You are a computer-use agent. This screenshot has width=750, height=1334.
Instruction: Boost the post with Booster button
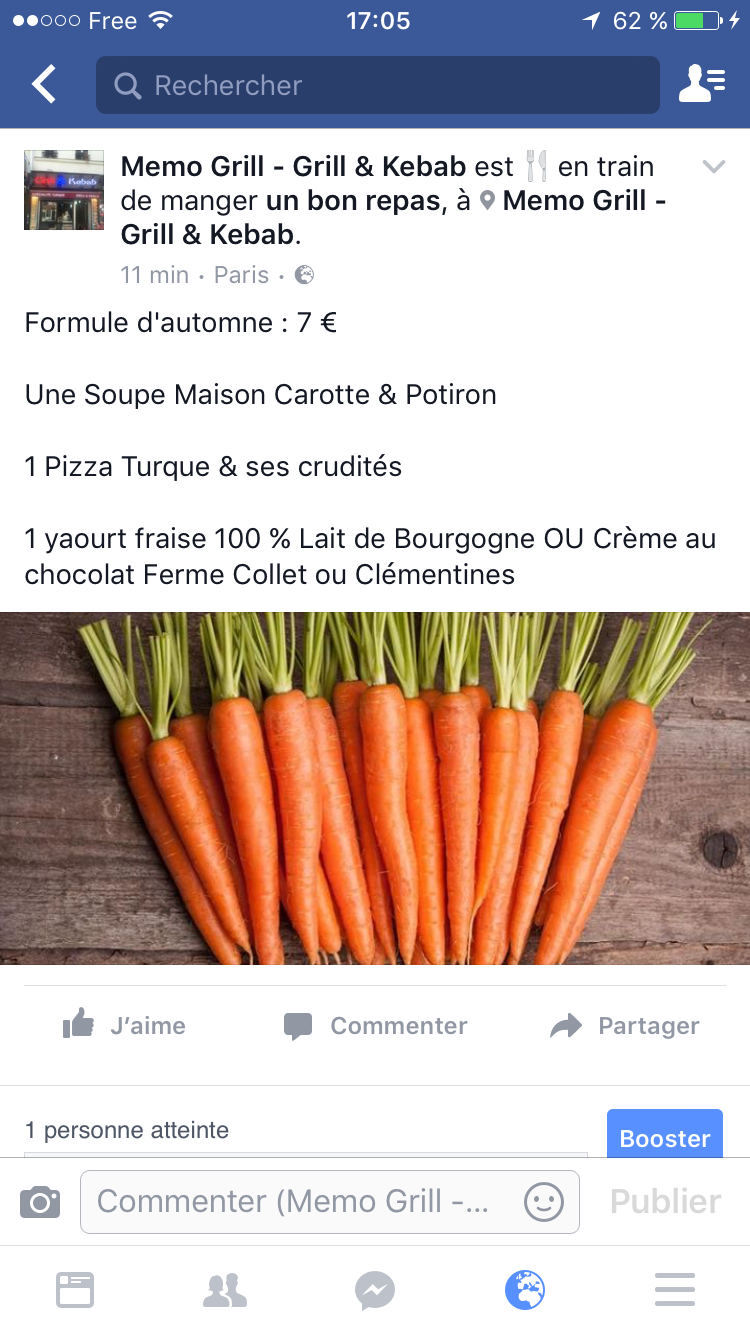click(x=664, y=1136)
